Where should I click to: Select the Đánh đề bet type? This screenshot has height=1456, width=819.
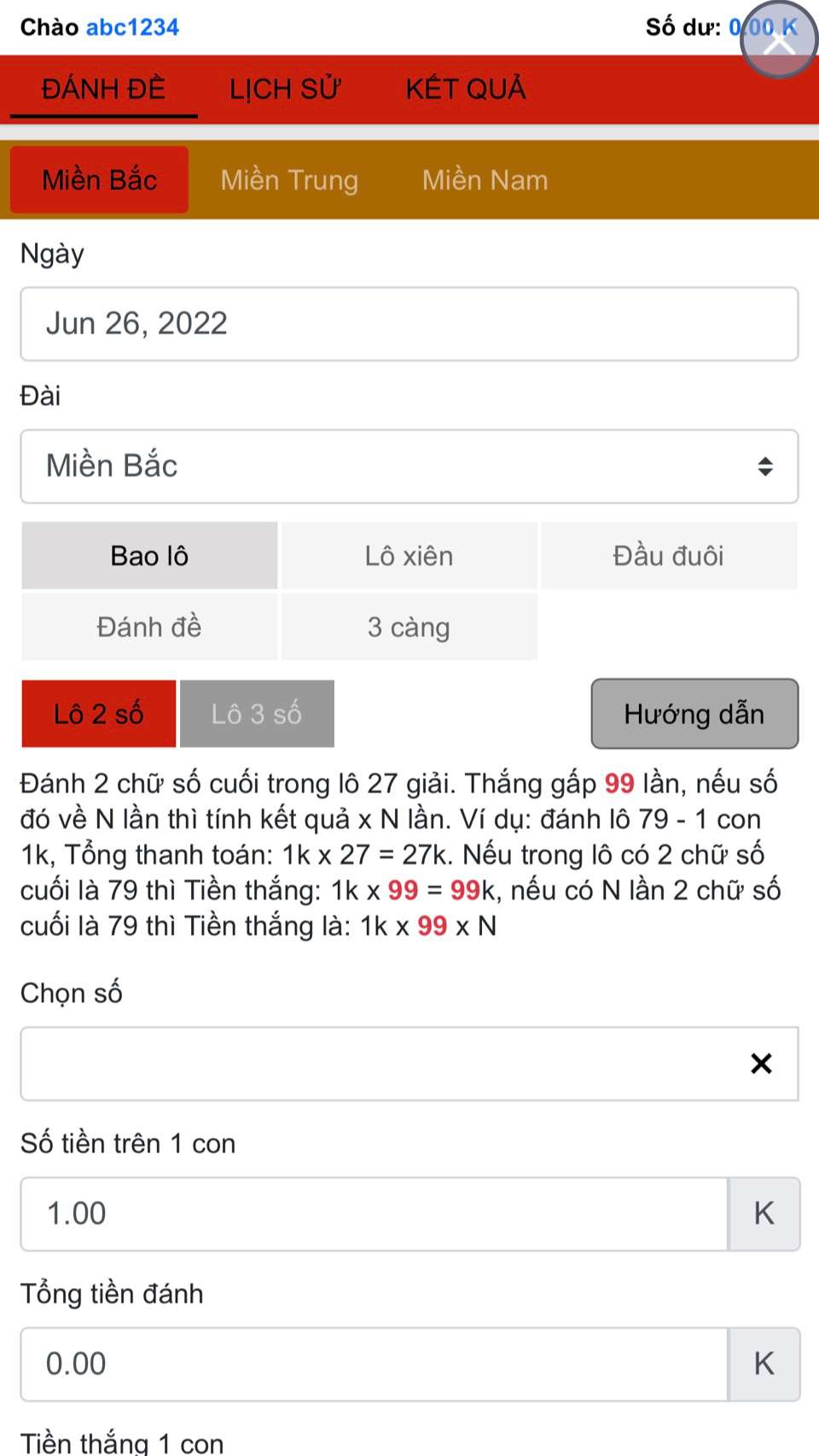pos(148,626)
